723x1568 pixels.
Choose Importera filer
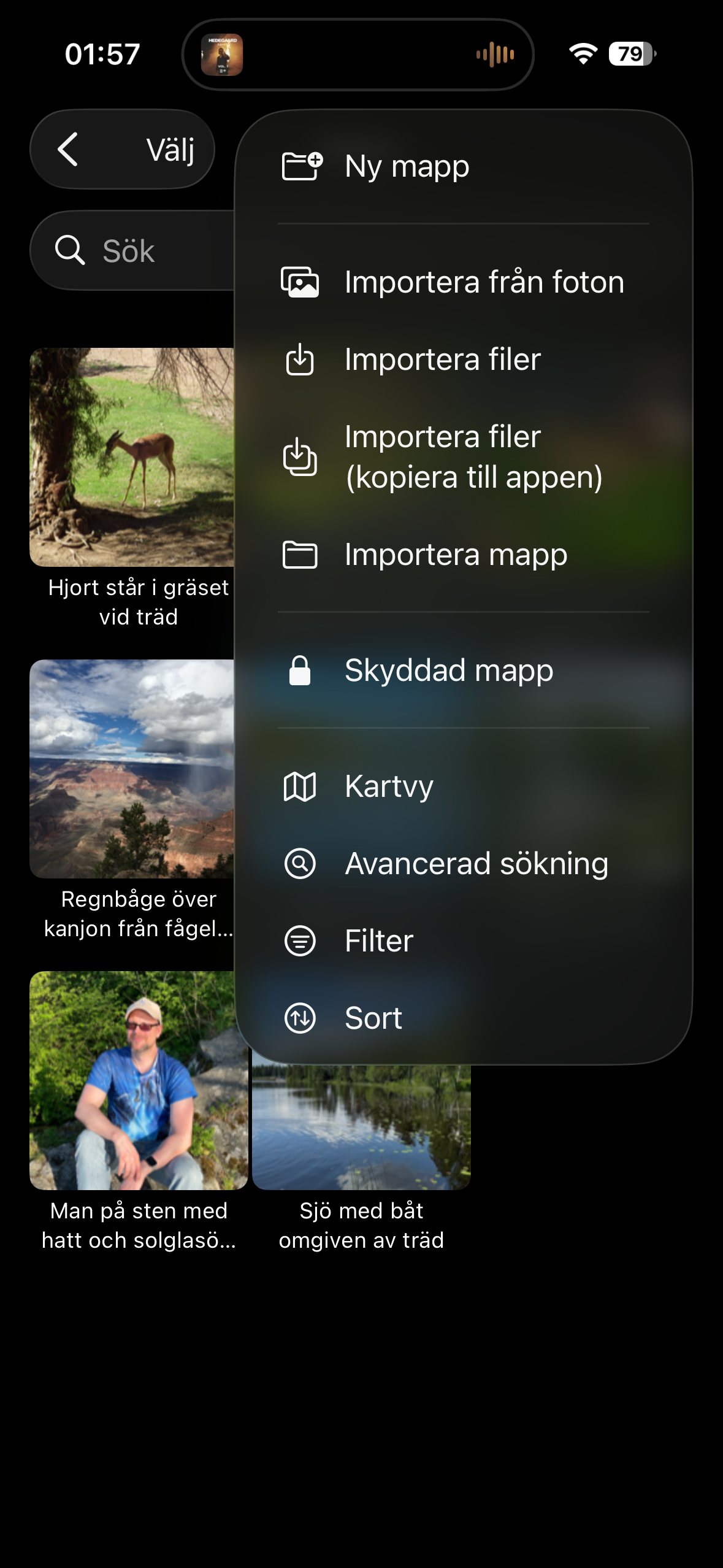[442, 359]
